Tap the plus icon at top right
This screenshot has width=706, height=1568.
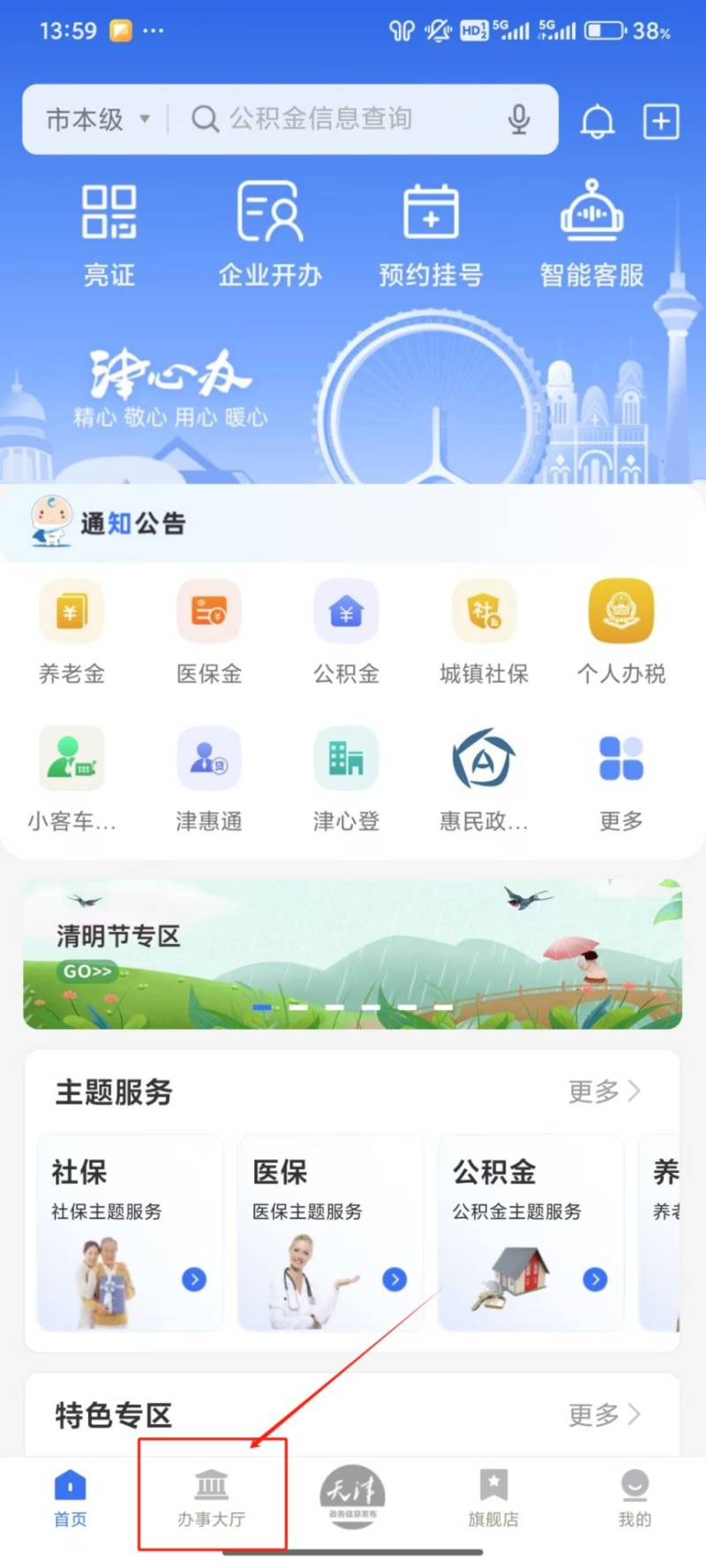(x=661, y=121)
